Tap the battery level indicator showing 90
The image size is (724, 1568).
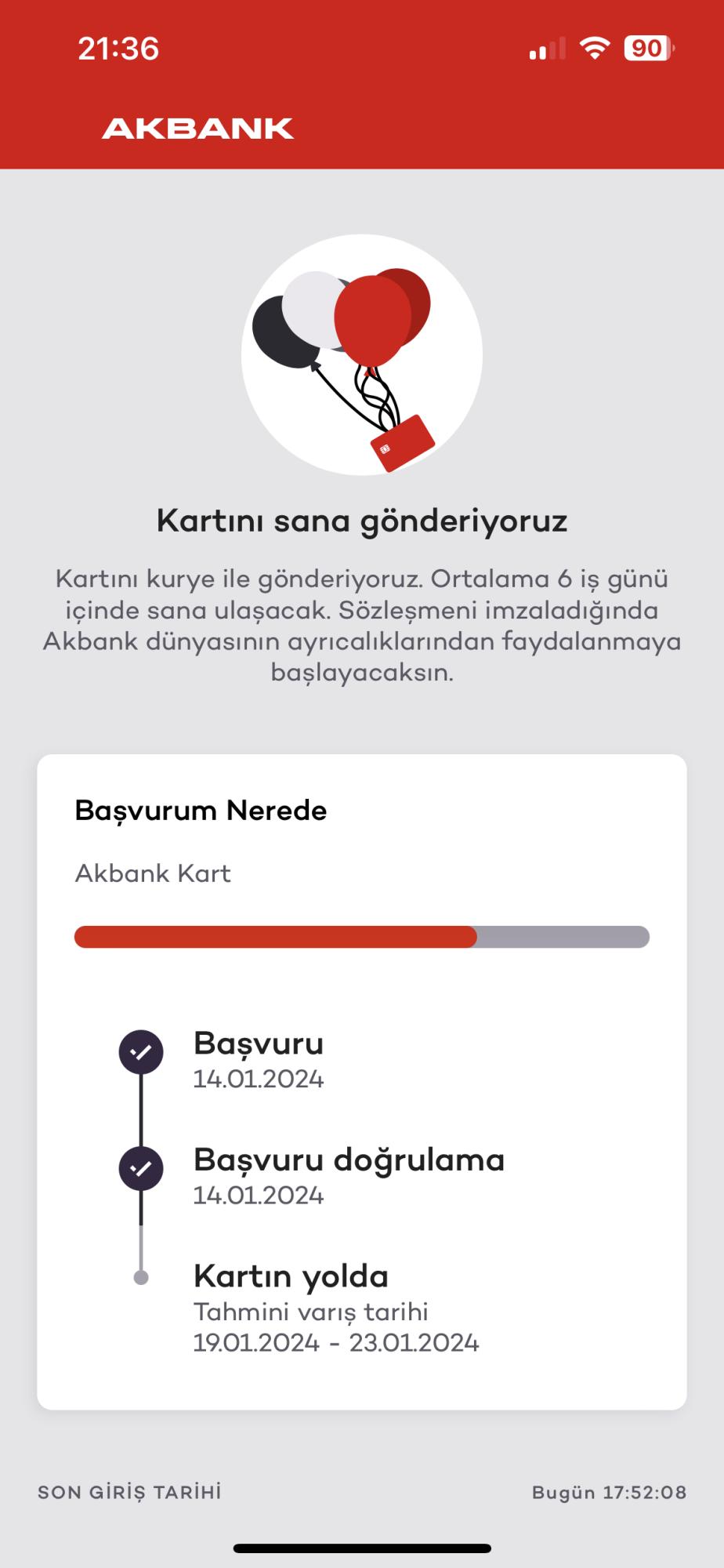pyautogui.click(x=647, y=49)
